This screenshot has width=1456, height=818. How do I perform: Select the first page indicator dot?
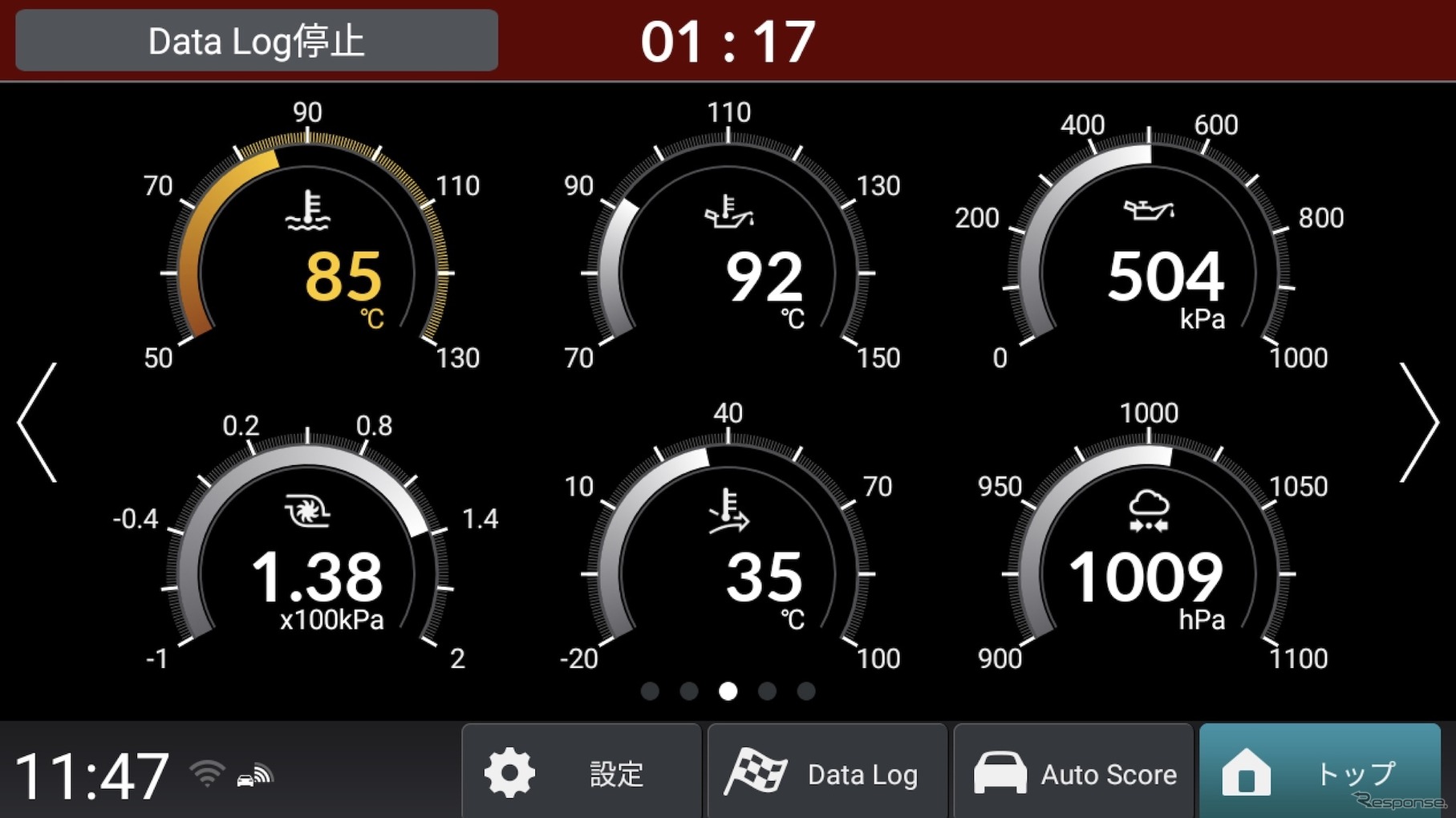click(651, 691)
